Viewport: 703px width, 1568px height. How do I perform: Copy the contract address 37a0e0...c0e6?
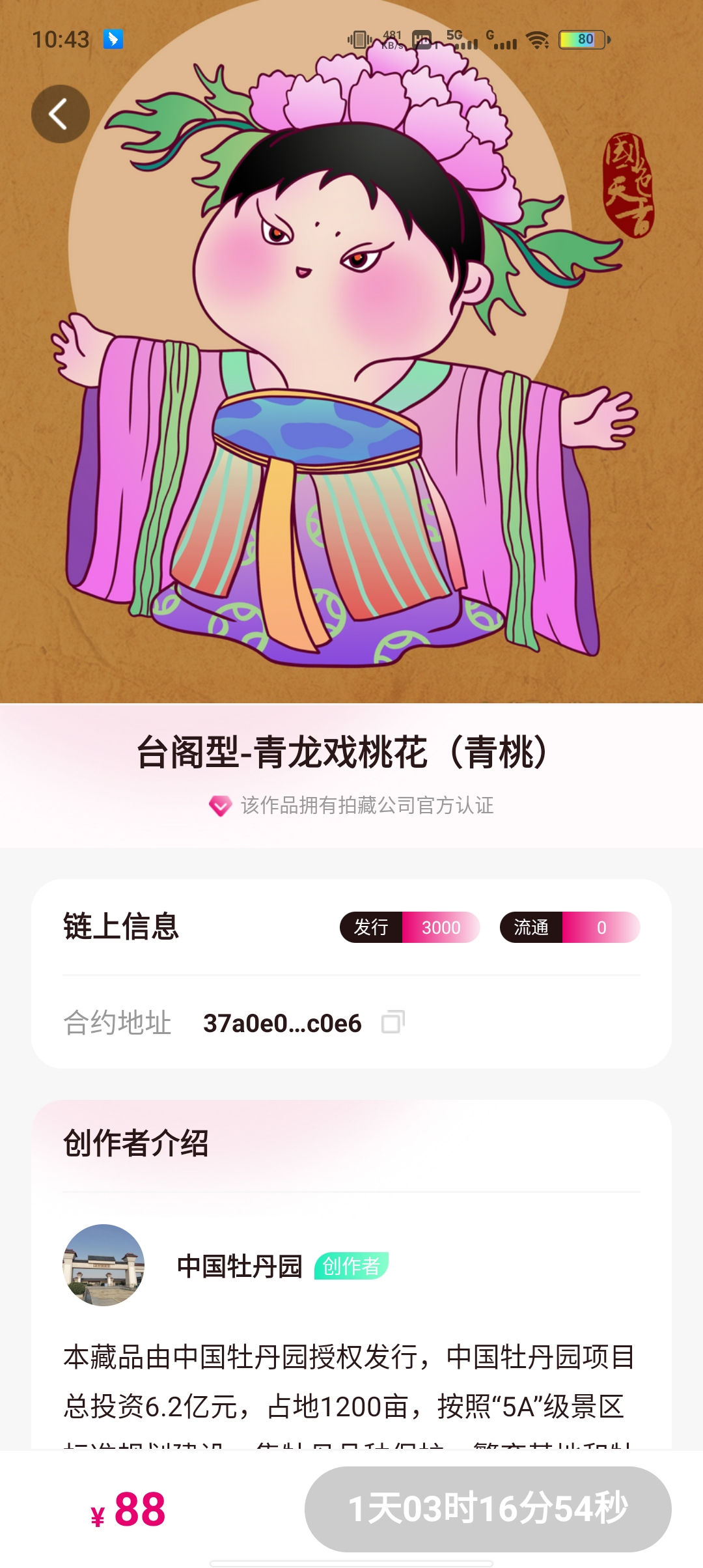(393, 1022)
